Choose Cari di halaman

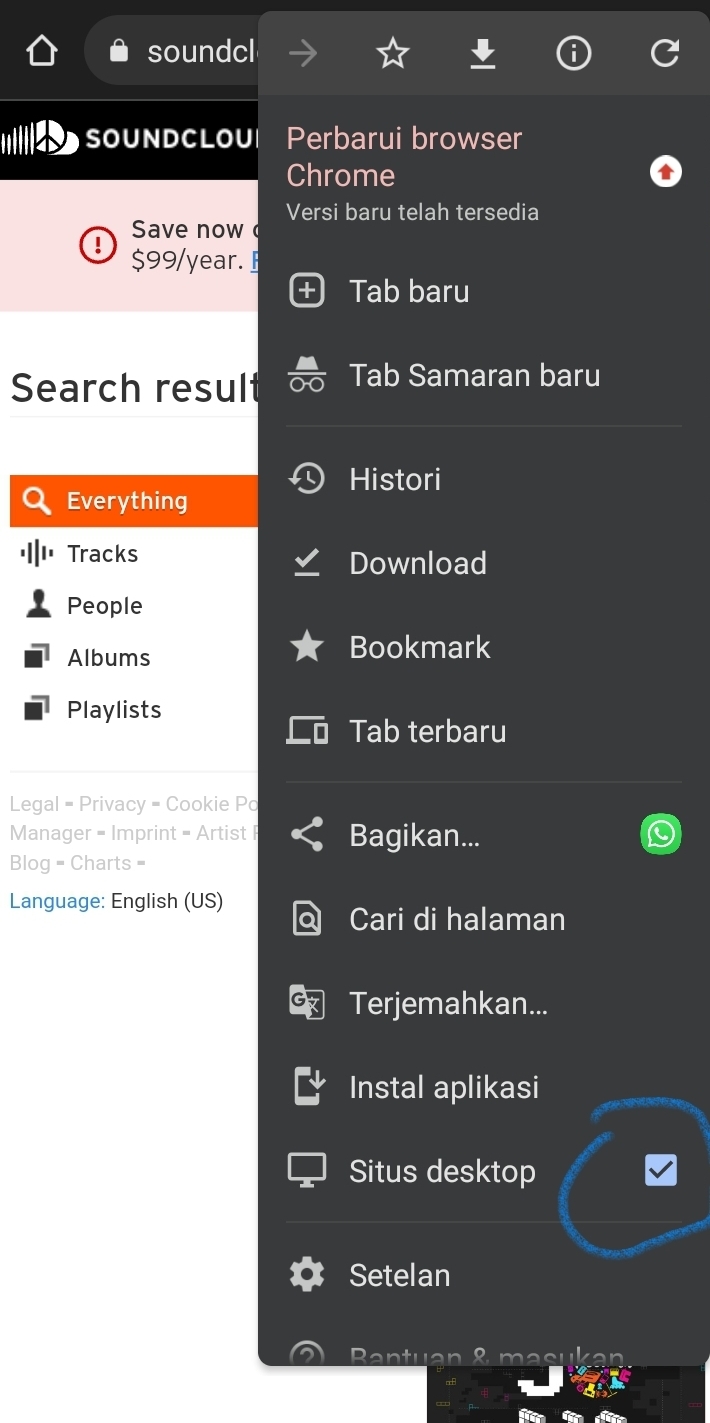click(x=484, y=919)
